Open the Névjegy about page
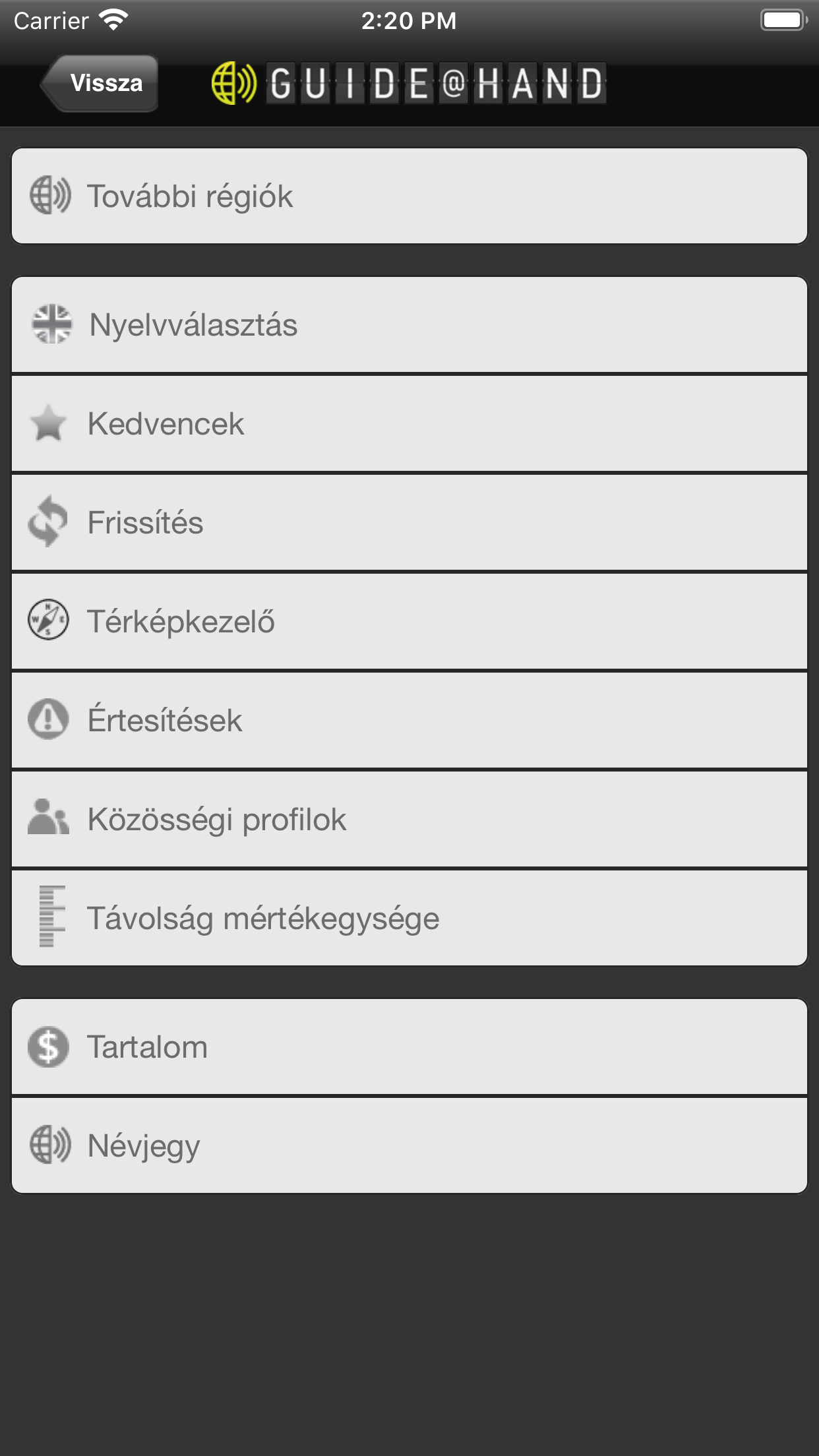Screen dimensions: 819x1456 point(409,1146)
